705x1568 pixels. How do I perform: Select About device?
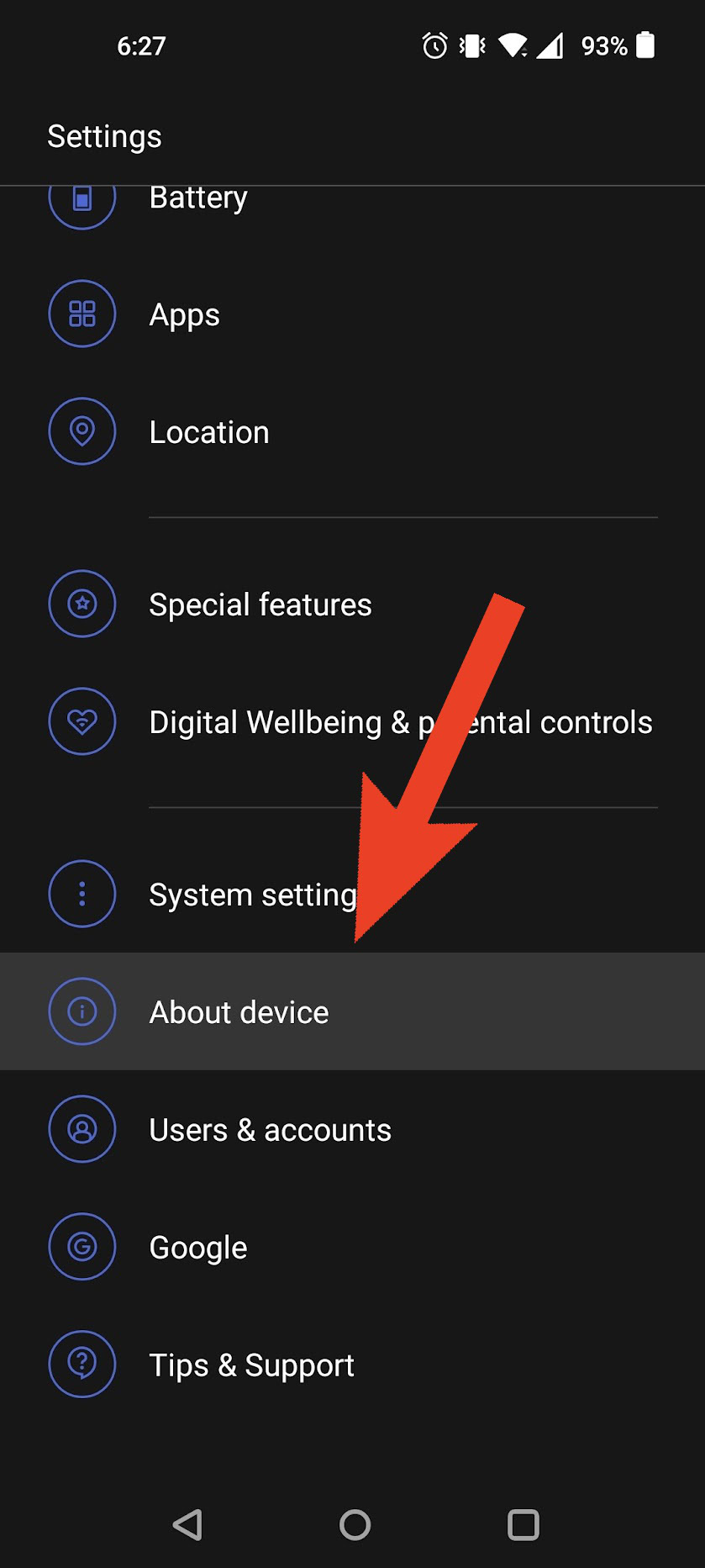(352, 1011)
